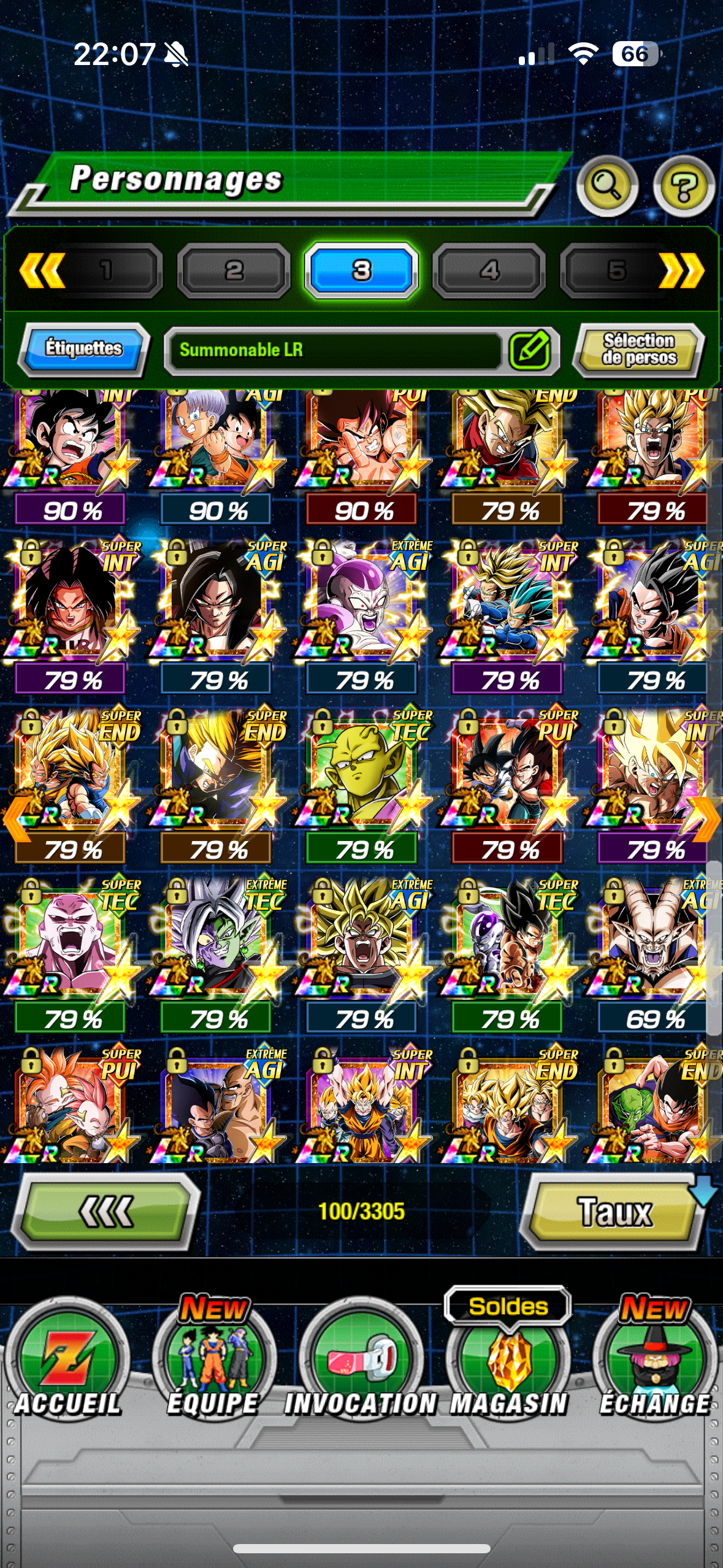Change sort order via Taux button

[x=615, y=1211]
